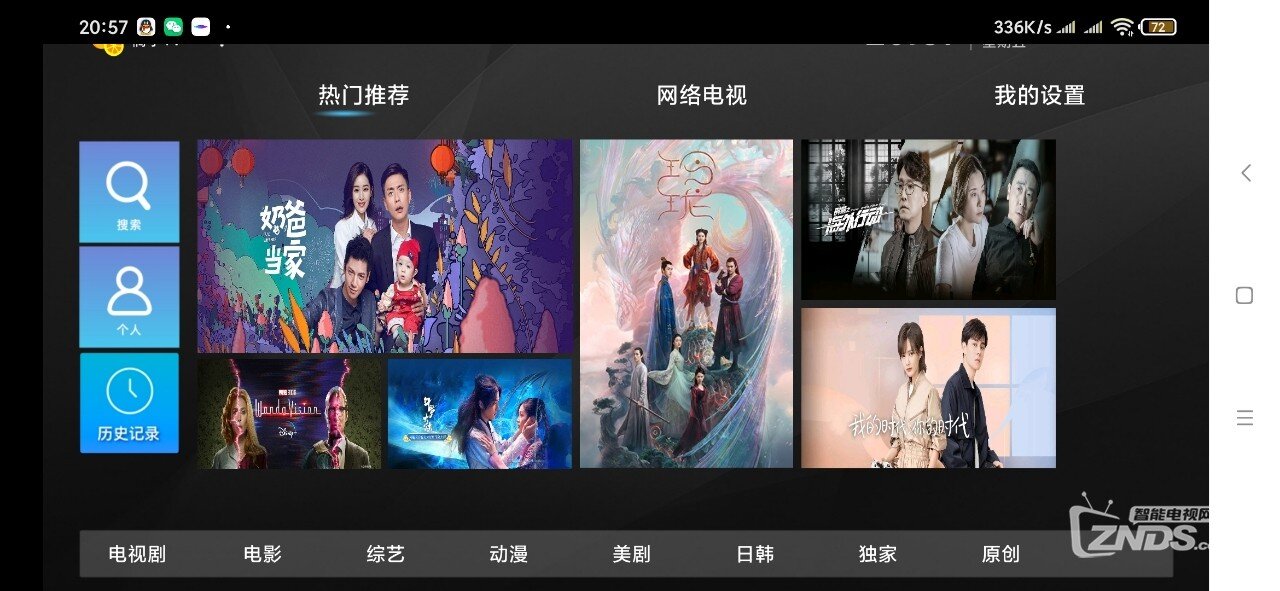
Task: Browse the 电影 category
Action: (262, 554)
